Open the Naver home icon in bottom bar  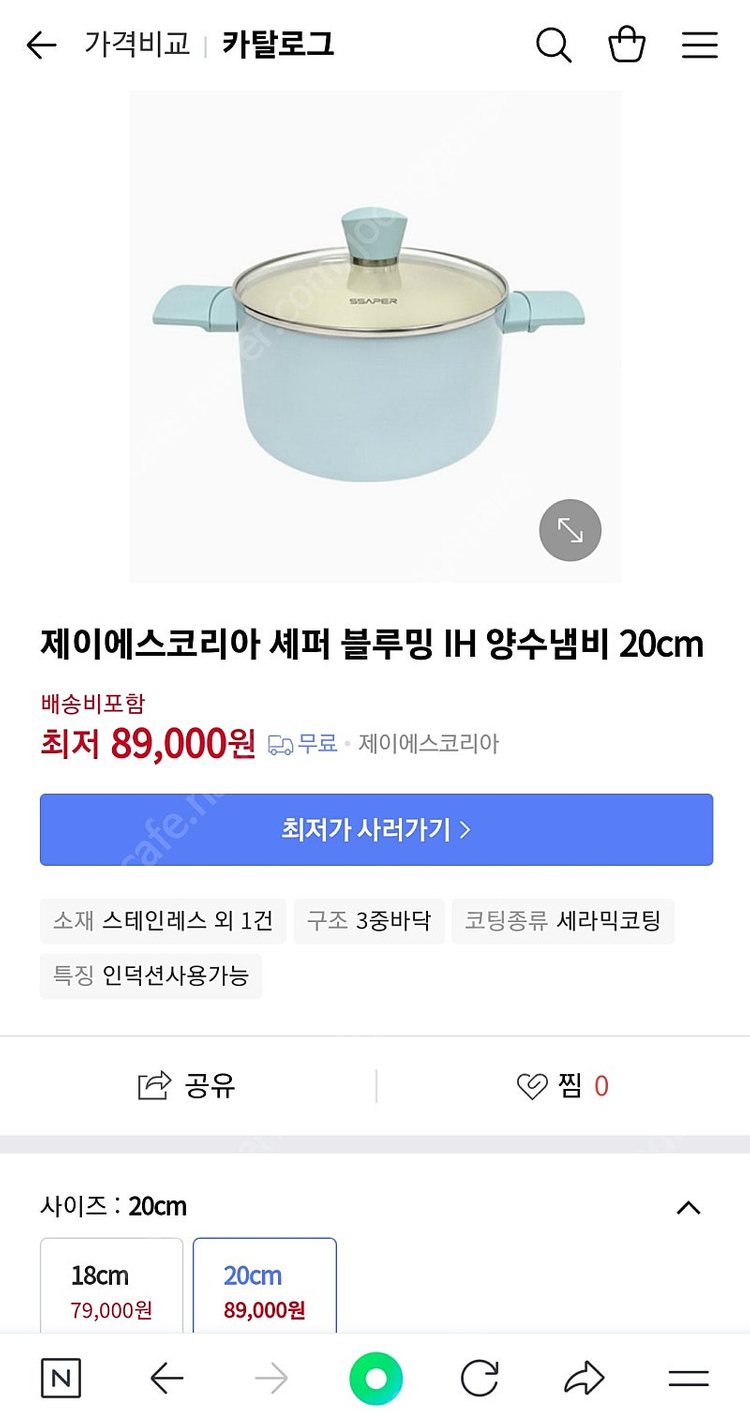(x=60, y=1377)
